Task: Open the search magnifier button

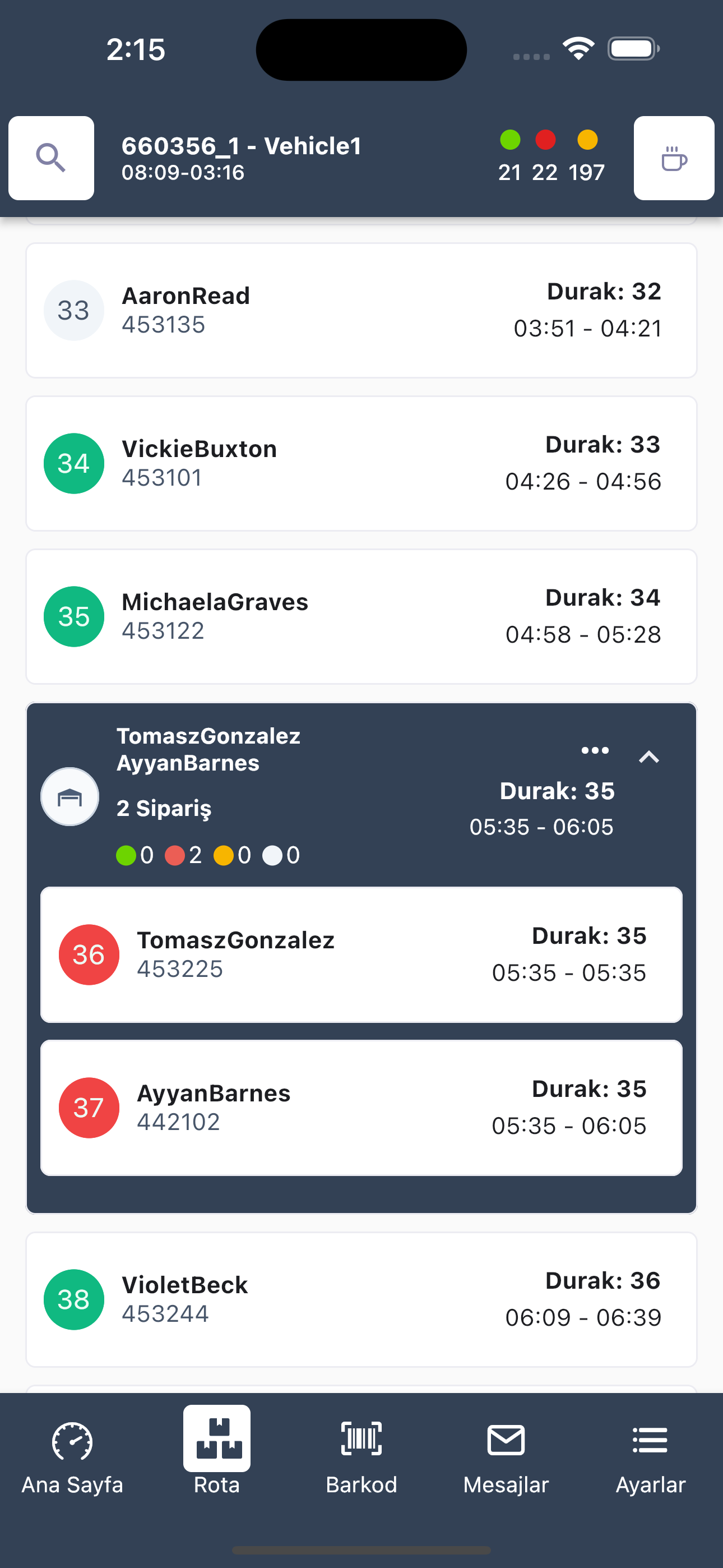Action: click(51, 158)
